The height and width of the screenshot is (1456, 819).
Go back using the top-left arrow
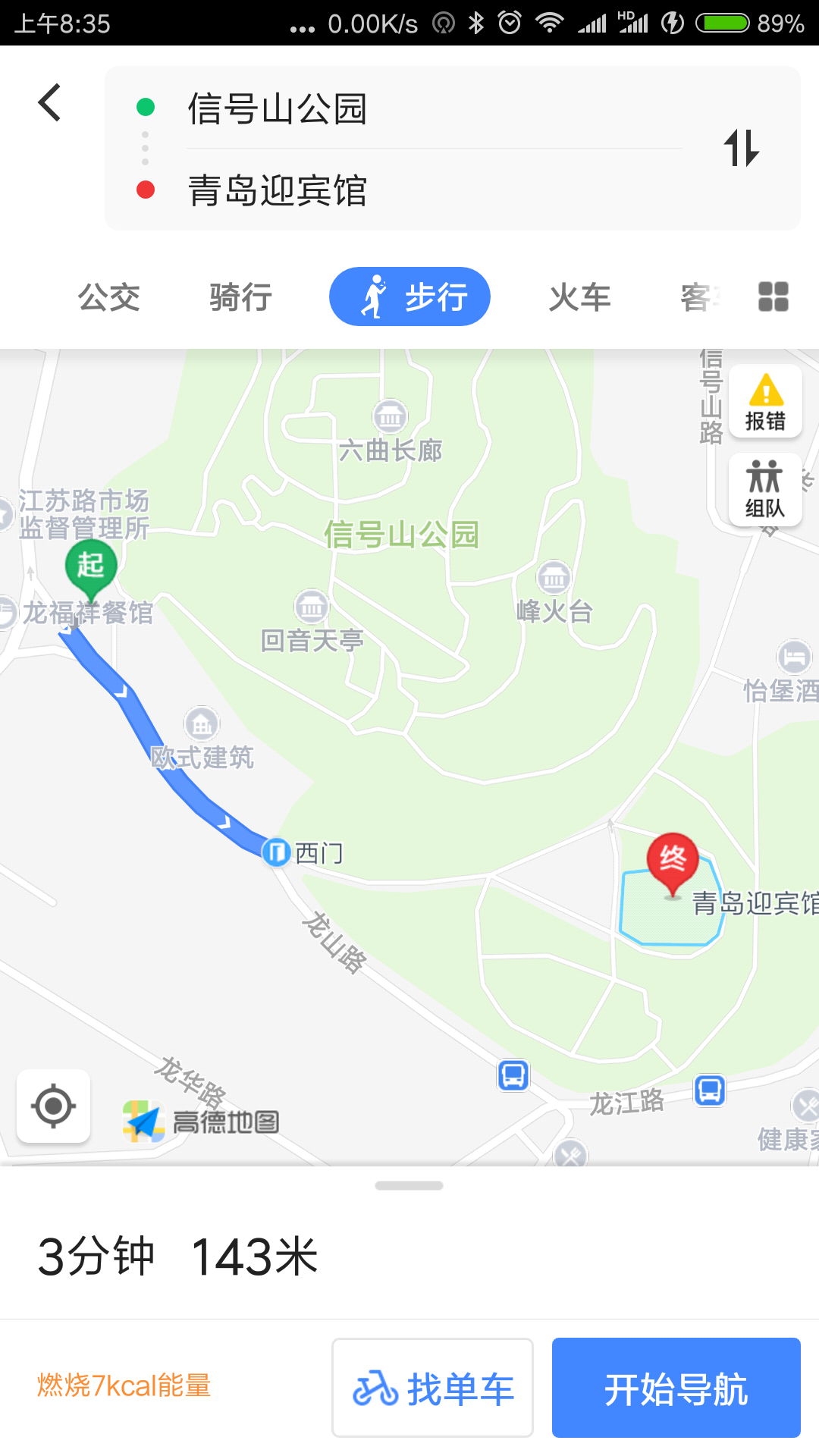coord(50,103)
